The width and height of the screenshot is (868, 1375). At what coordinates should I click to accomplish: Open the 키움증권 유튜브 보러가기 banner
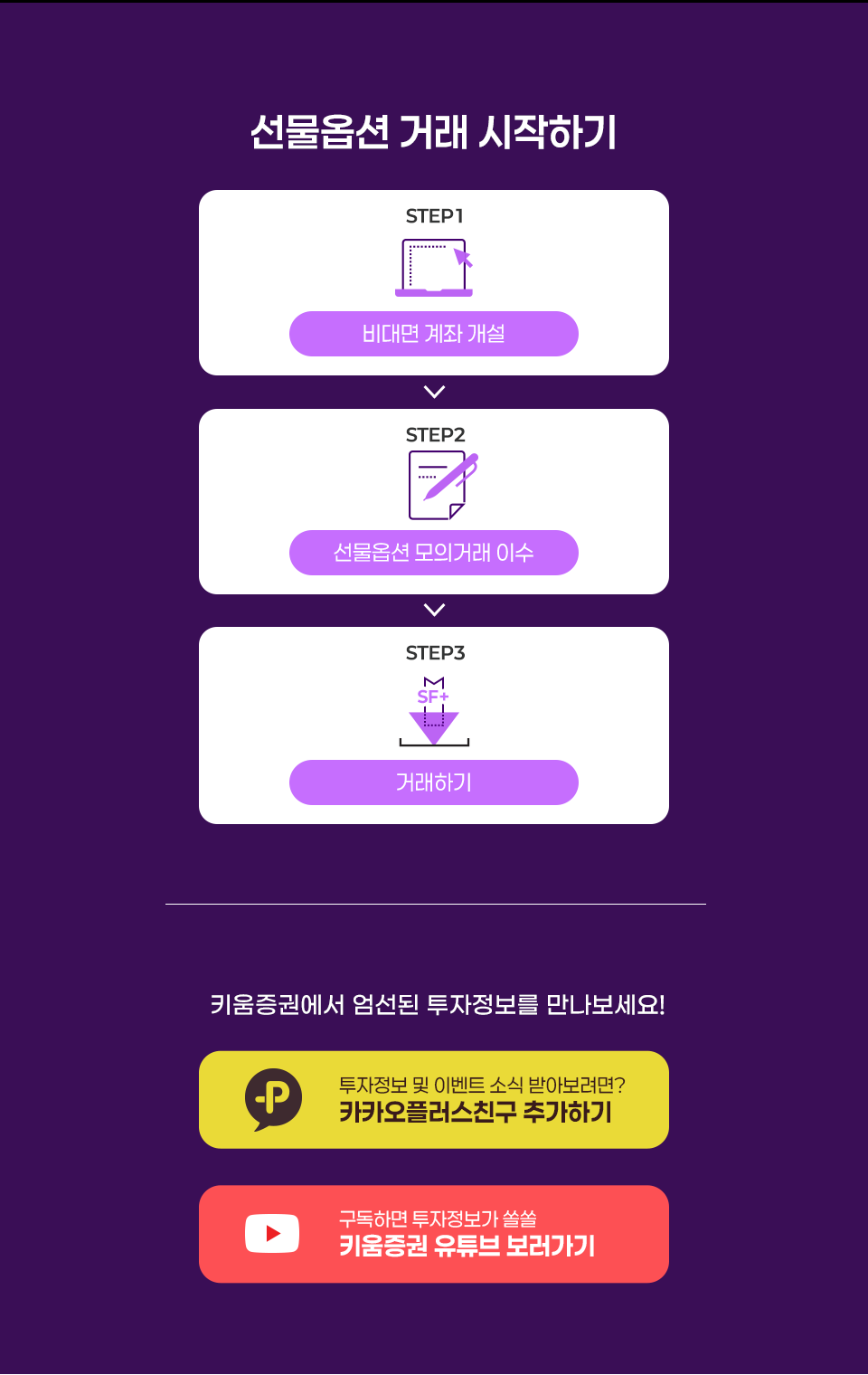coord(434,1234)
